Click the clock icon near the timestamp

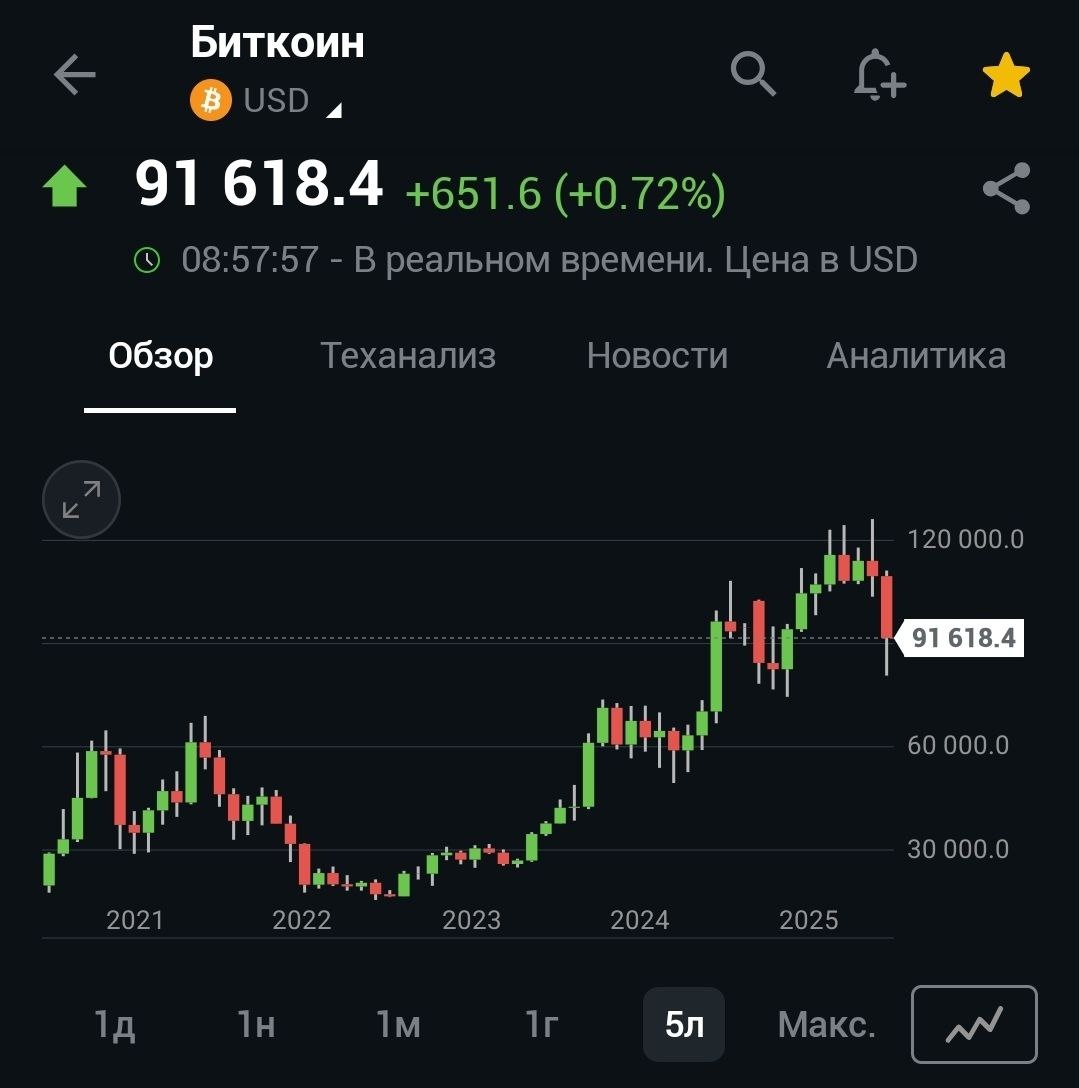coord(148,259)
